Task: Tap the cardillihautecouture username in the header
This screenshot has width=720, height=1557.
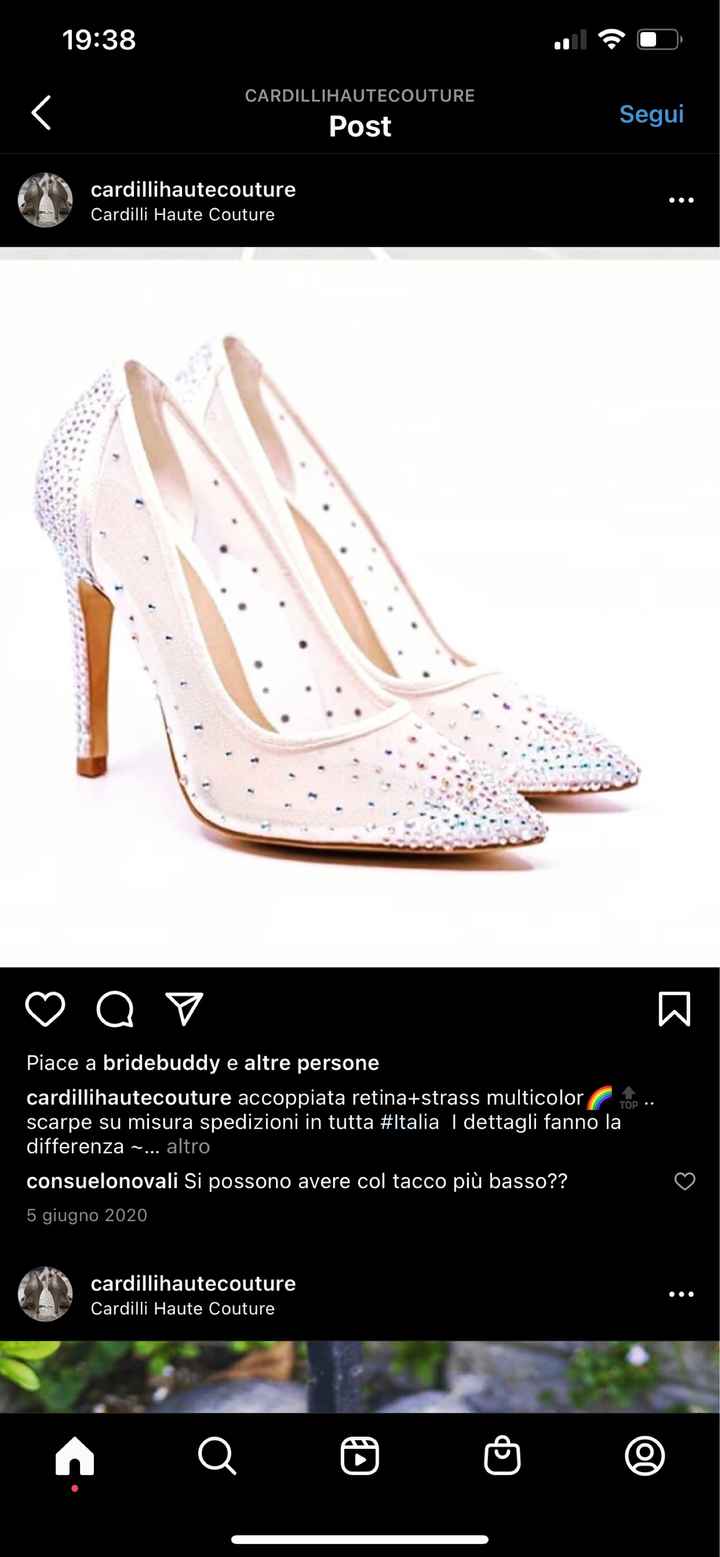Action: (x=193, y=189)
